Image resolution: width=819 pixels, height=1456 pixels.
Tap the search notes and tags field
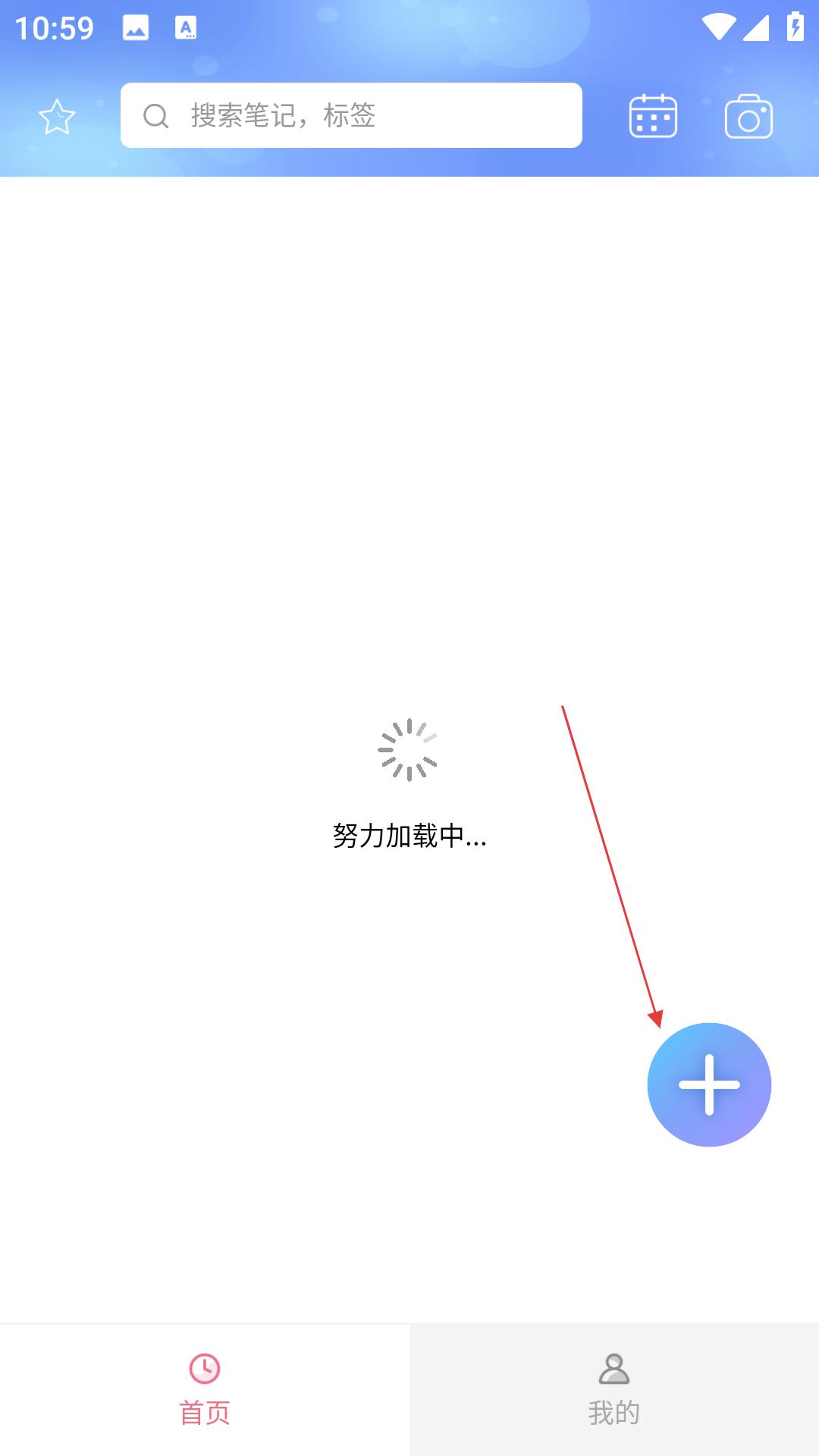tap(351, 115)
